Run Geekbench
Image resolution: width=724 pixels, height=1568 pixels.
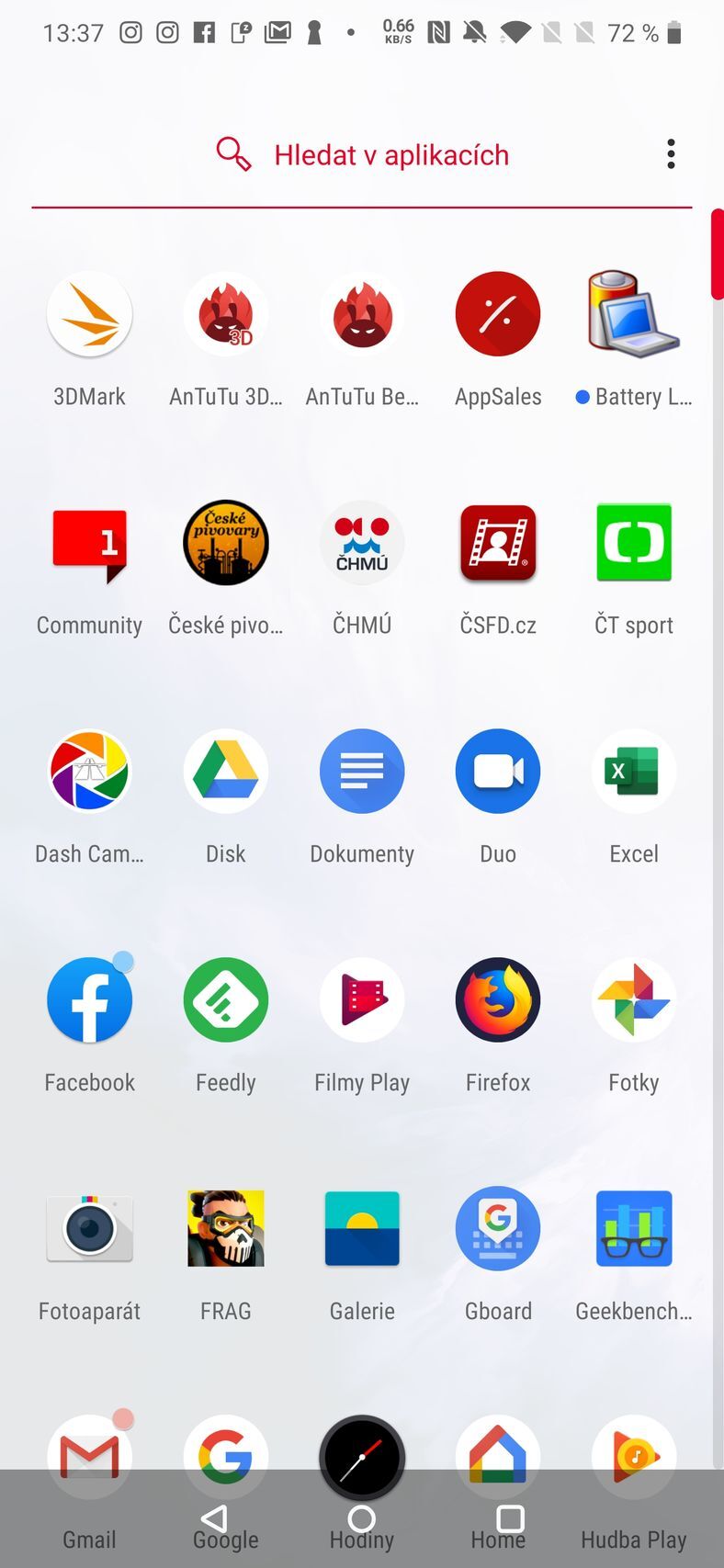633,1228
